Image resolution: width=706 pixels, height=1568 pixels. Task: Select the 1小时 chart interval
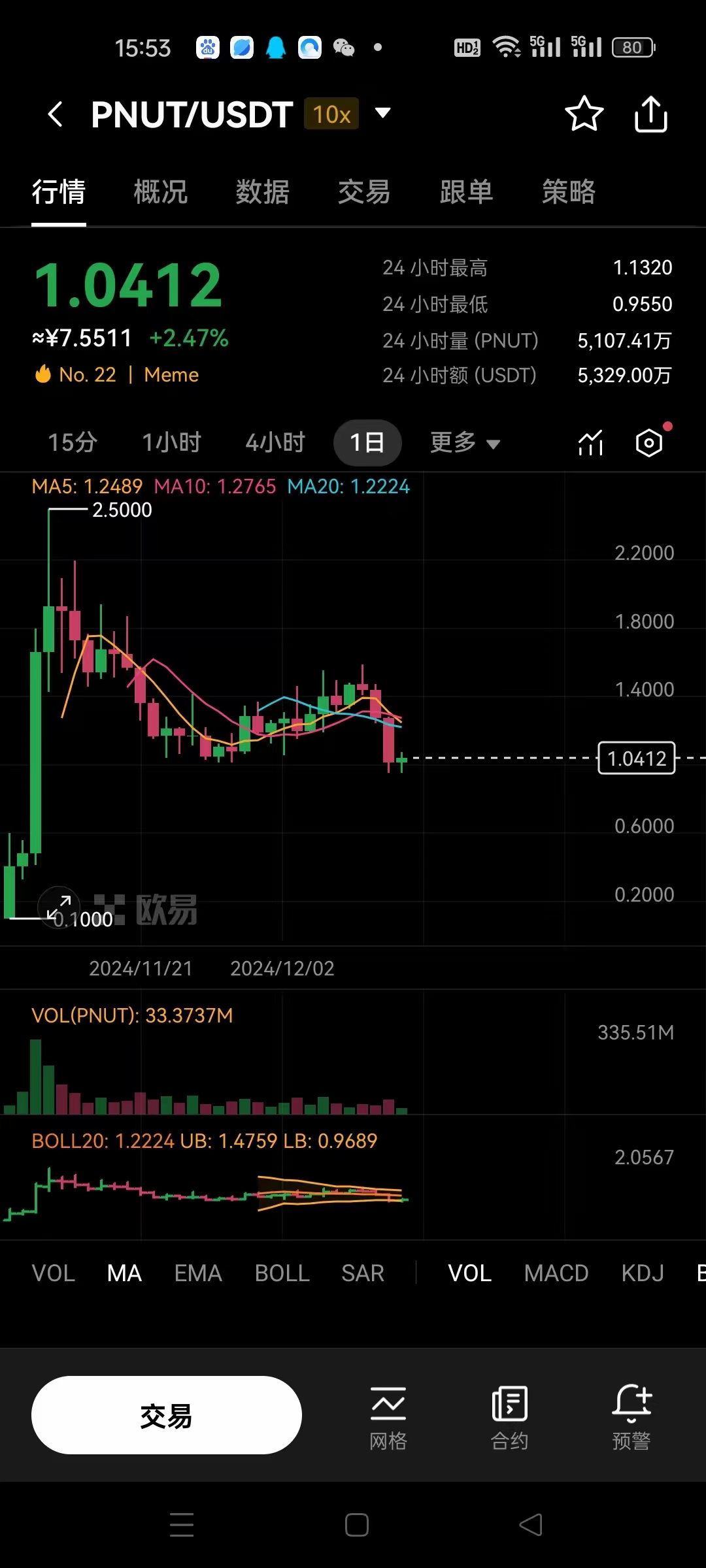pos(172,442)
